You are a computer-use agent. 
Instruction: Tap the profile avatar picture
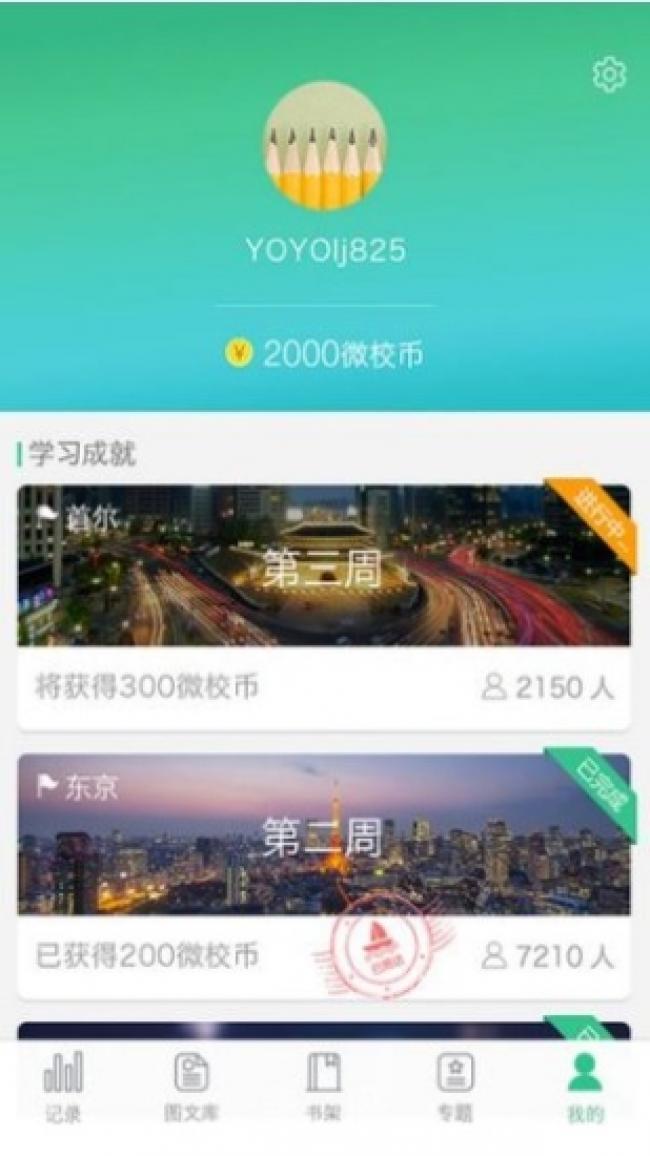point(324,146)
